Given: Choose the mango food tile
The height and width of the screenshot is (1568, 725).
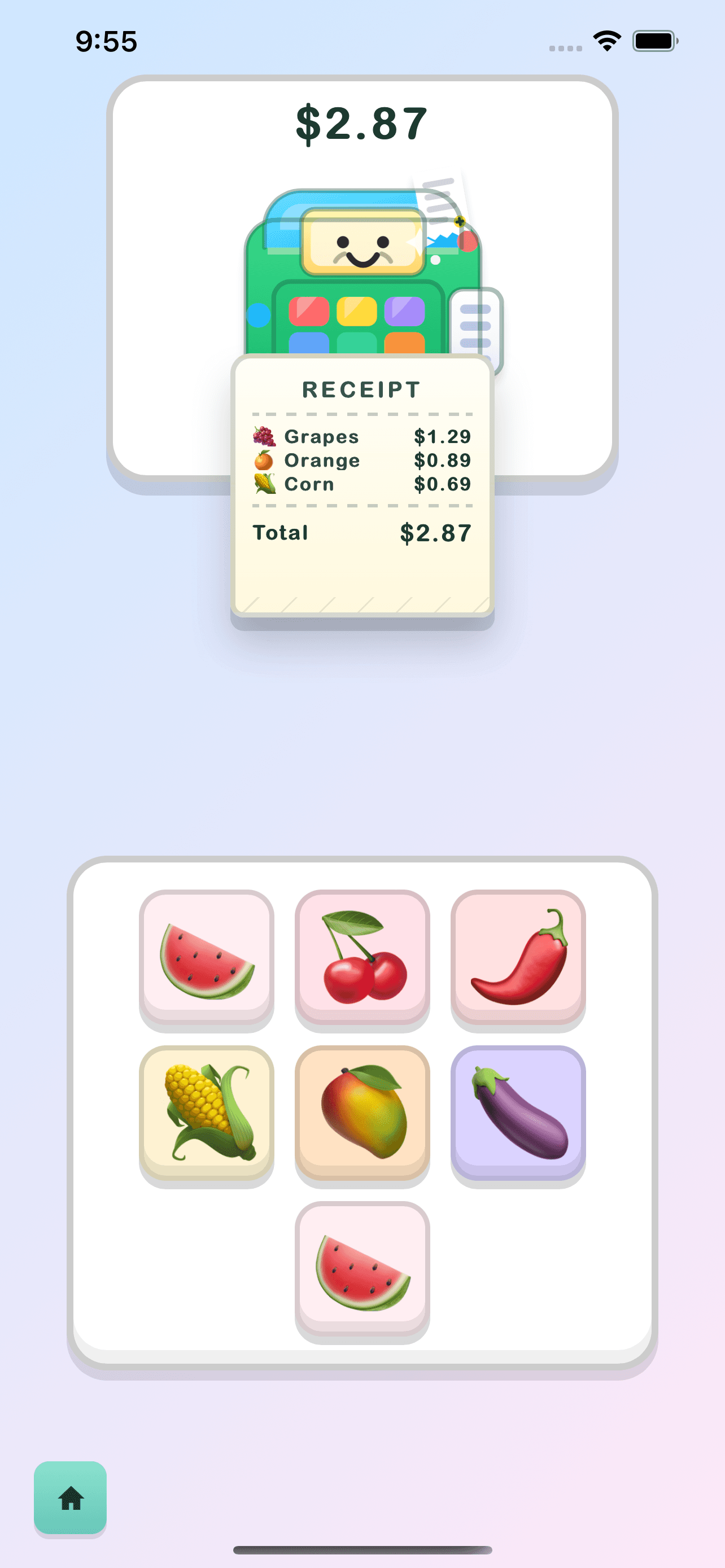Looking at the screenshot, I should (361, 1111).
